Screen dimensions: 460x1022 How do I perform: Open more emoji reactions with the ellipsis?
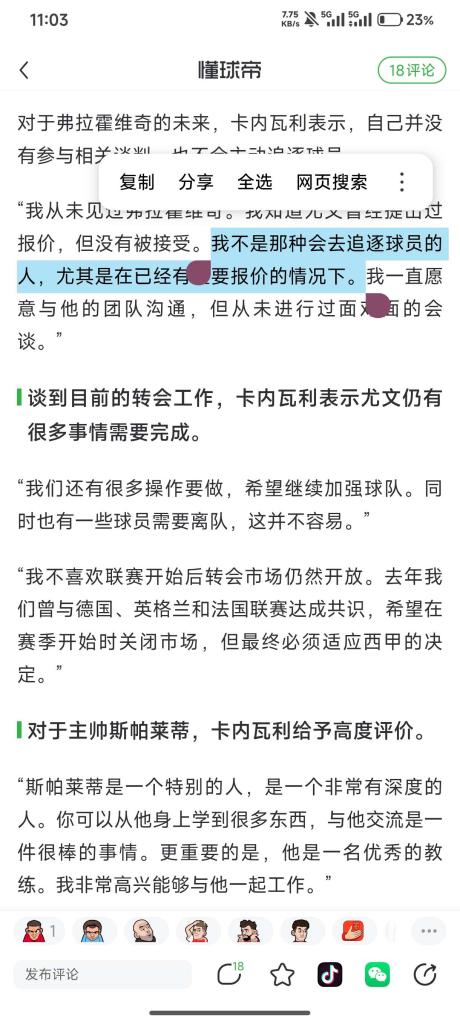tap(429, 931)
